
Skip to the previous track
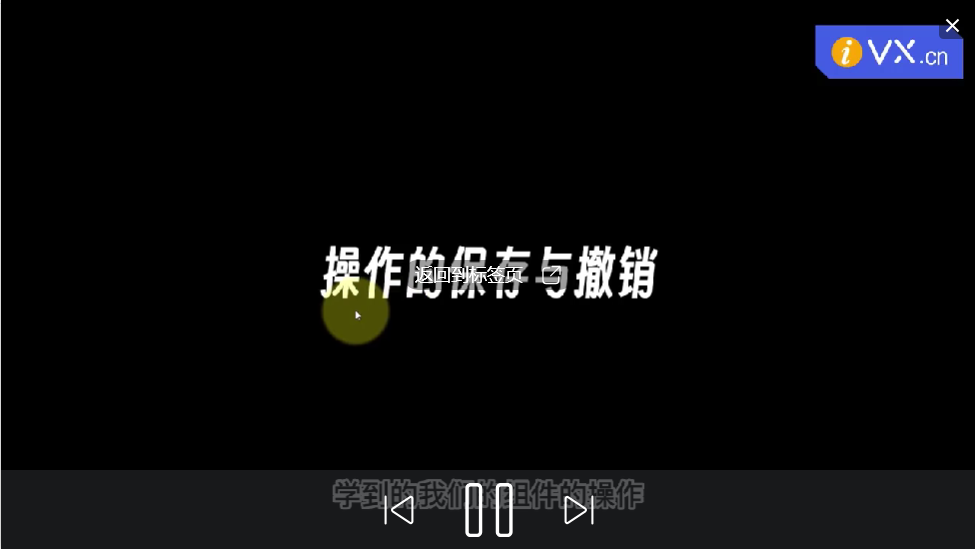[x=399, y=510]
